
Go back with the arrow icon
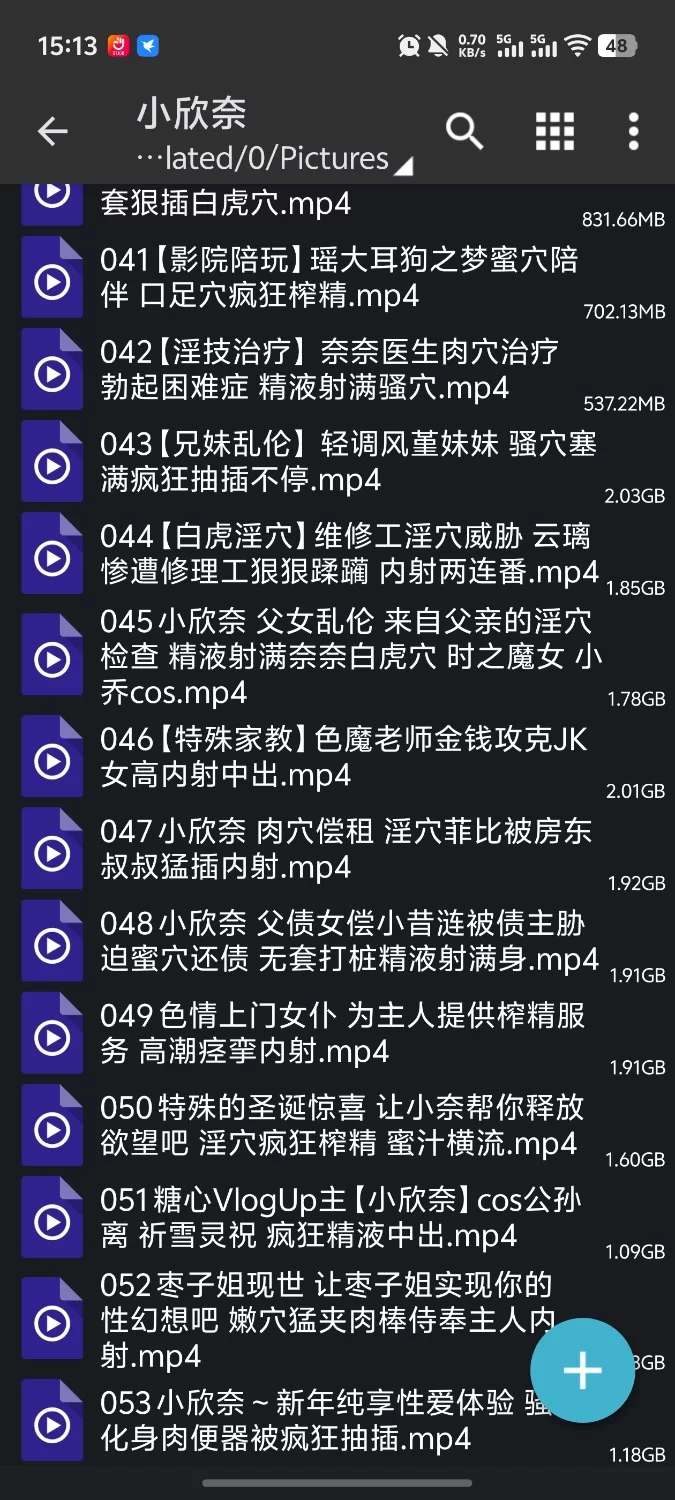pyautogui.click(x=52, y=131)
